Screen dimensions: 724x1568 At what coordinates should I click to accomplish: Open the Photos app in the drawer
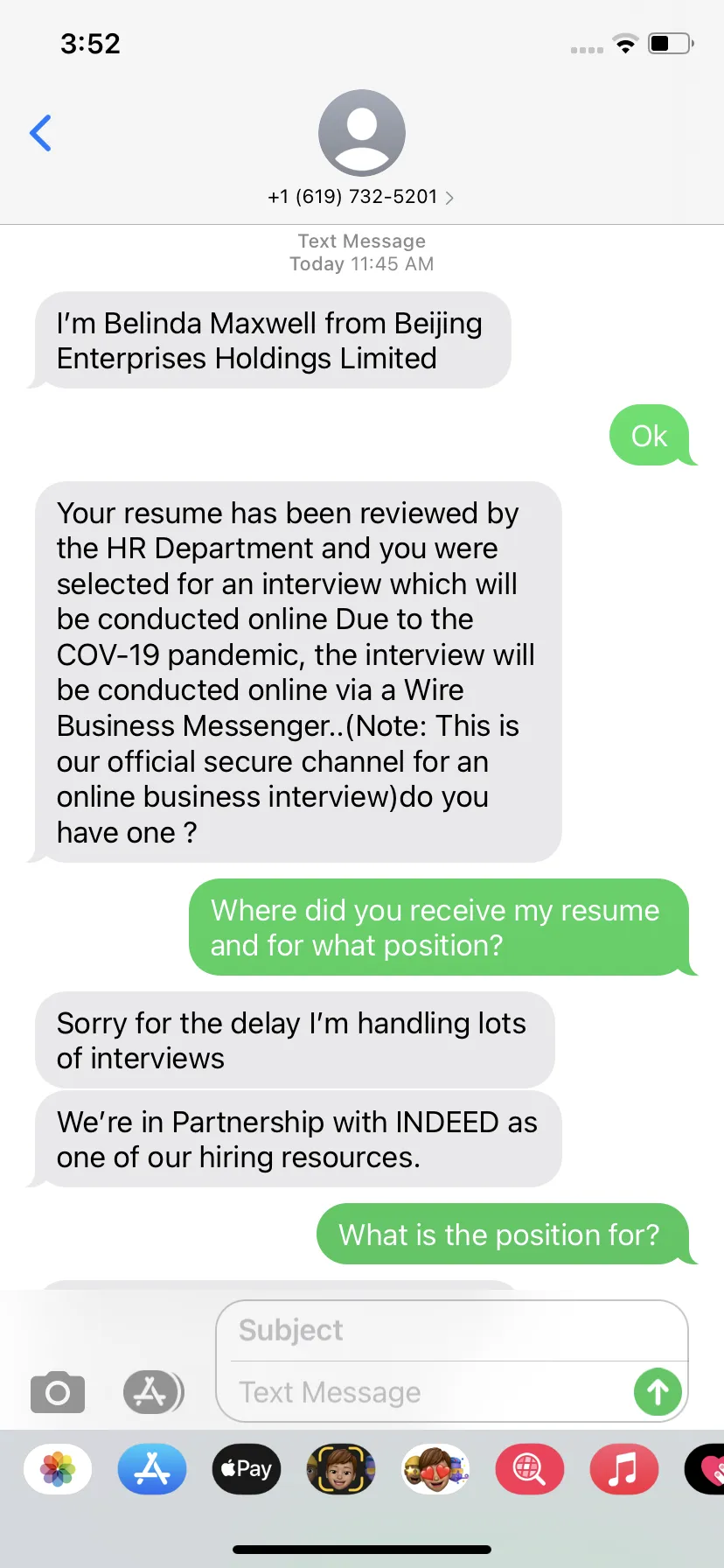click(58, 1469)
